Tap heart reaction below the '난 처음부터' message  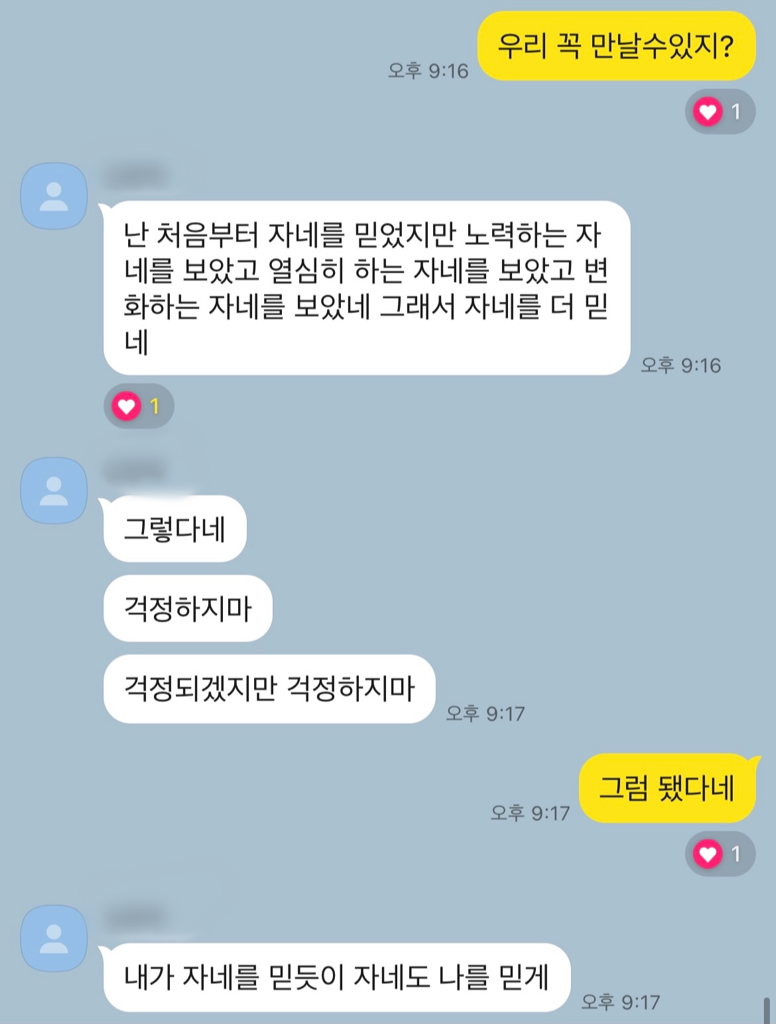coord(138,406)
